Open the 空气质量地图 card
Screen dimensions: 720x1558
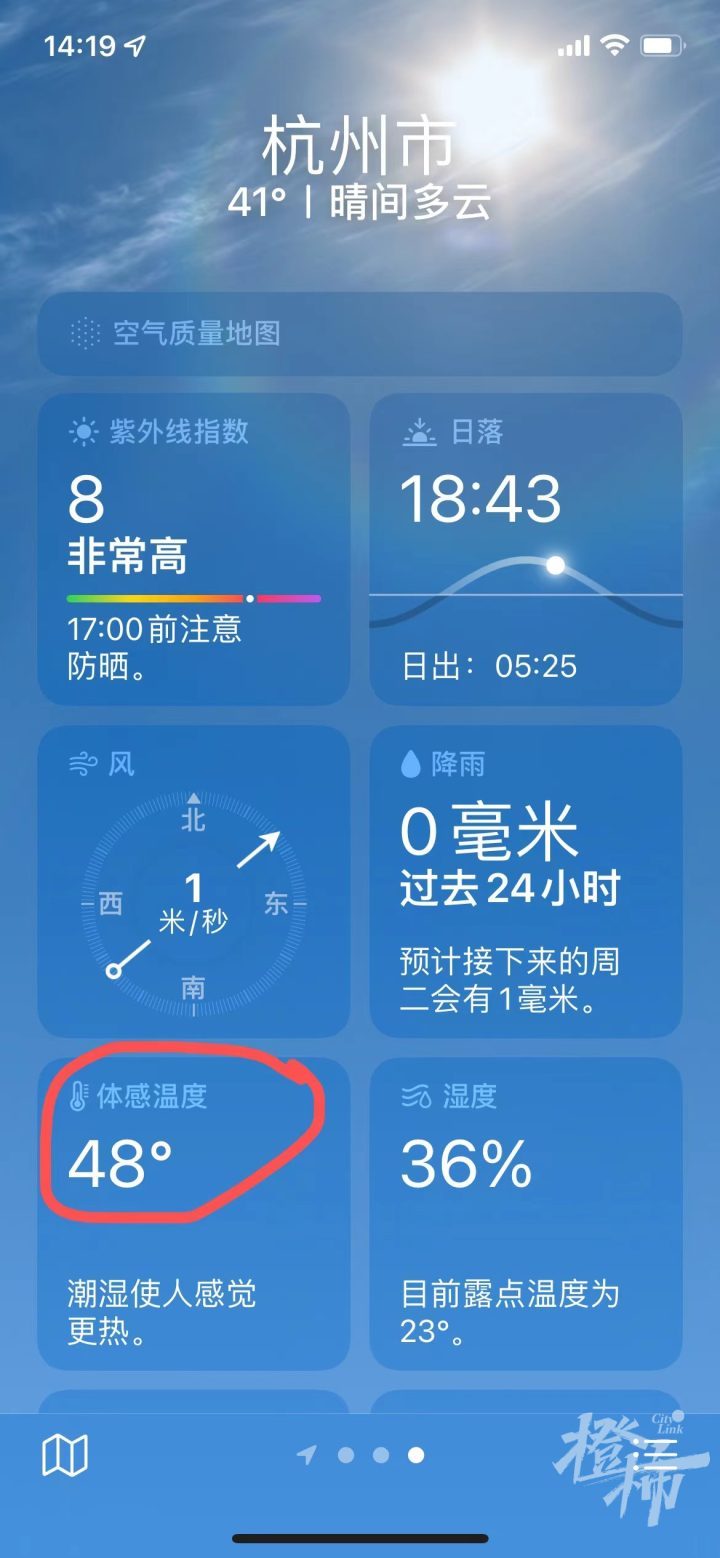(x=360, y=334)
